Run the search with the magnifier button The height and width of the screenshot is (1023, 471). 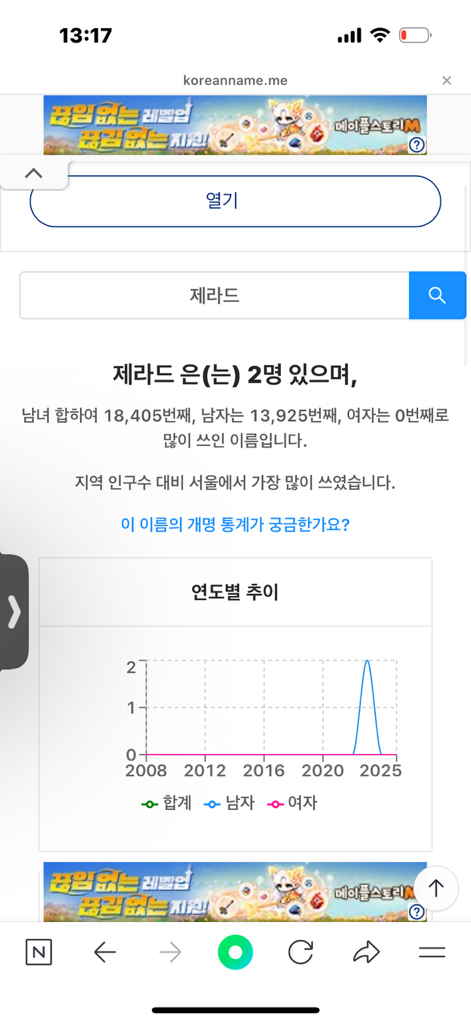437,296
